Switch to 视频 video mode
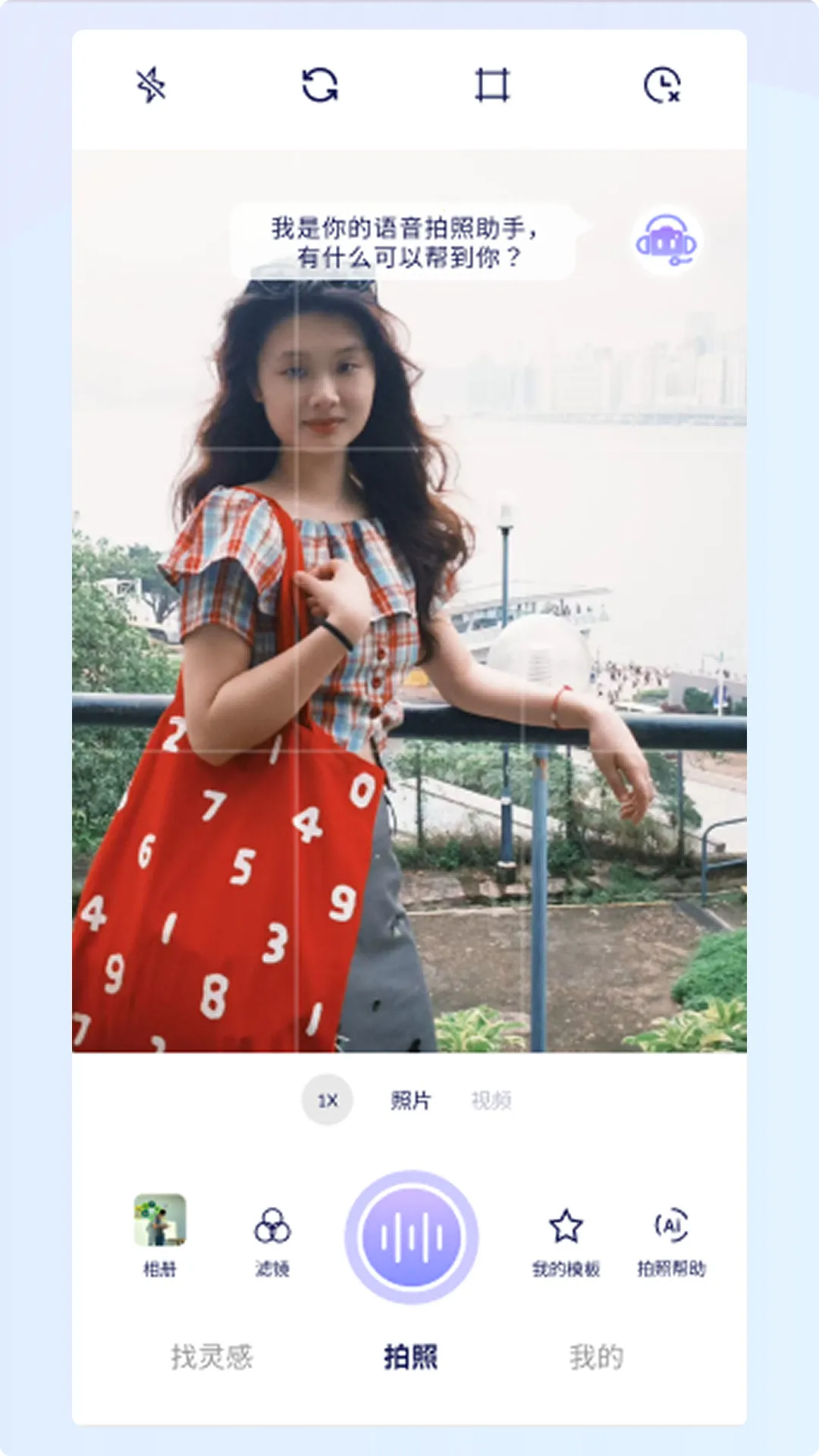Screen dimensions: 819x1456 click(x=491, y=1100)
